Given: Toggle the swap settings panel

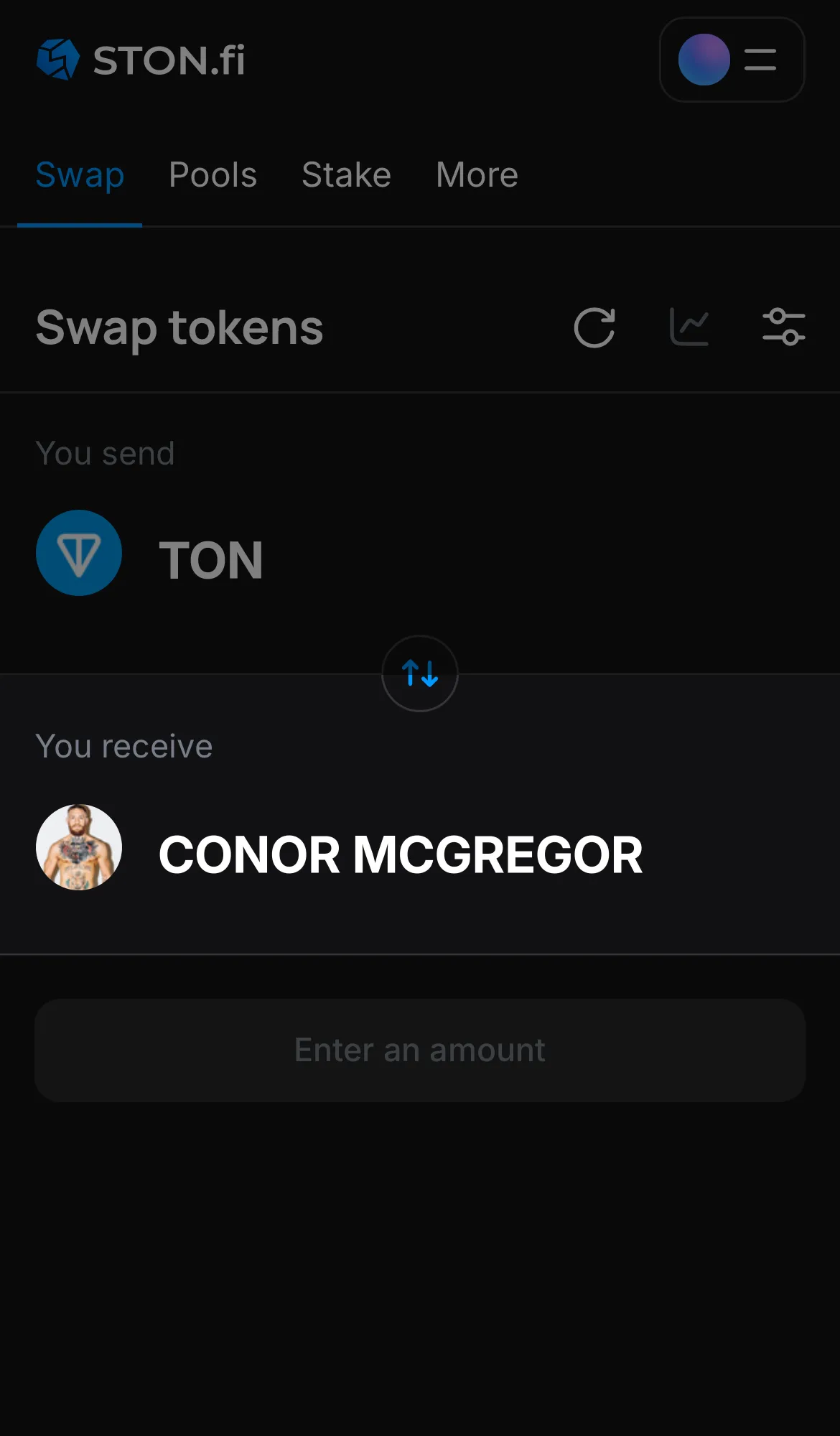Looking at the screenshot, I should pyautogui.click(x=784, y=327).
